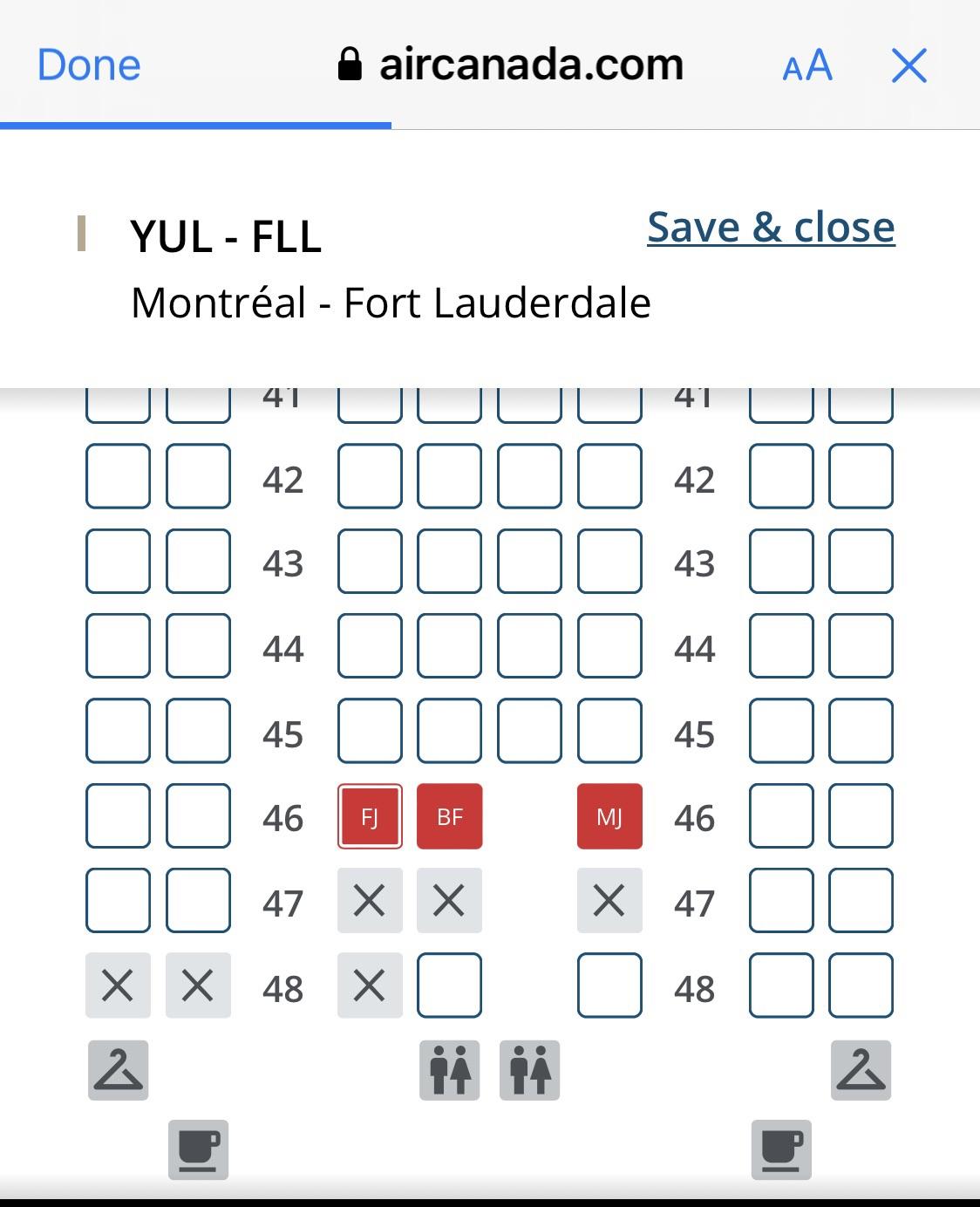The image size is (980, 1207).
Task: Select the red seat marked MJ
Action: [609, 816]
